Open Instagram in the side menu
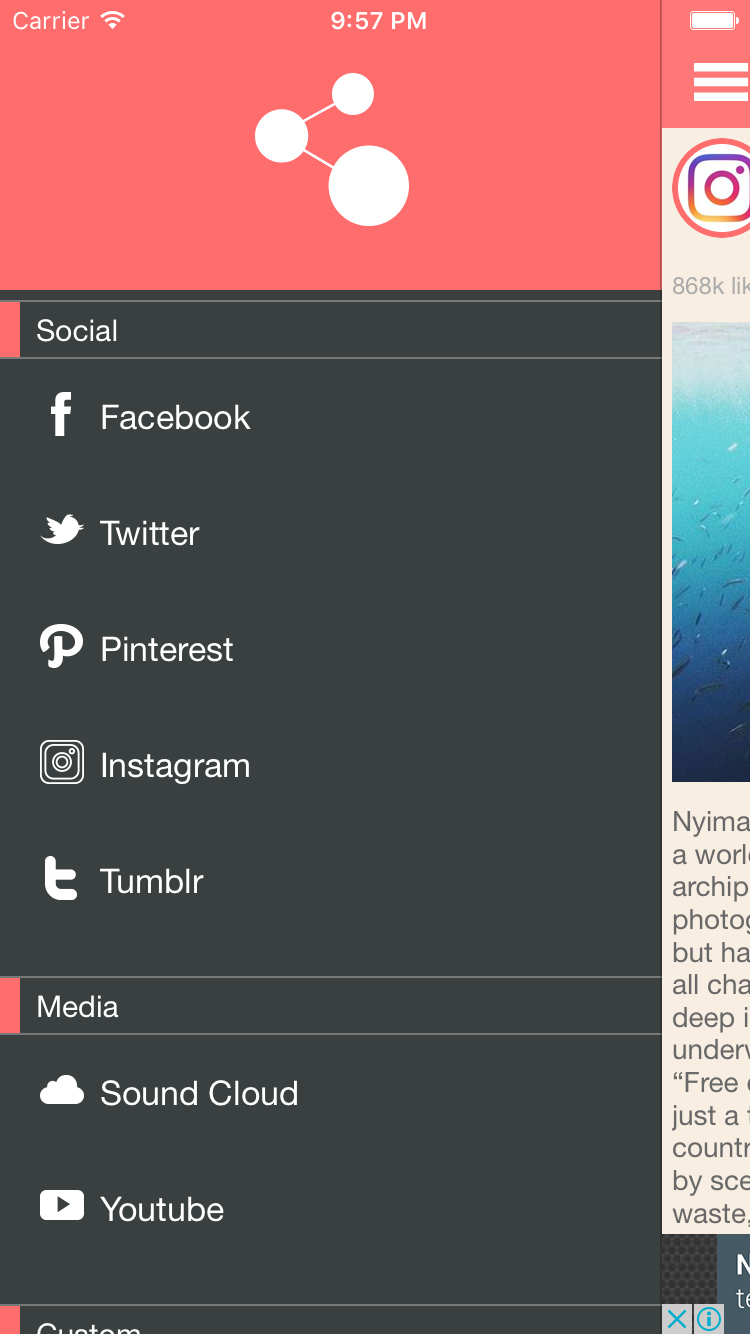 pyautogui.click(x=175, y=765)
